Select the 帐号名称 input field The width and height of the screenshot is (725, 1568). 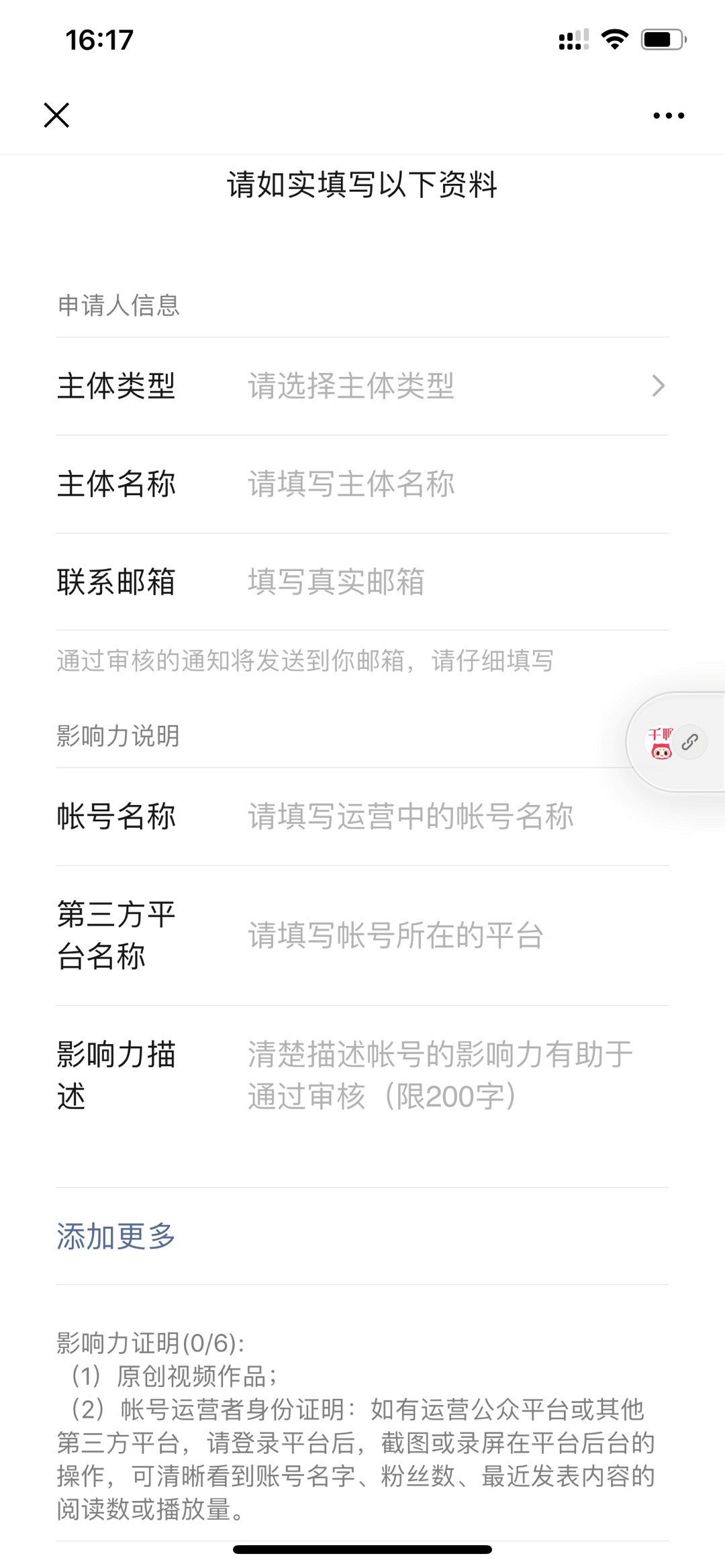point(430,817)
